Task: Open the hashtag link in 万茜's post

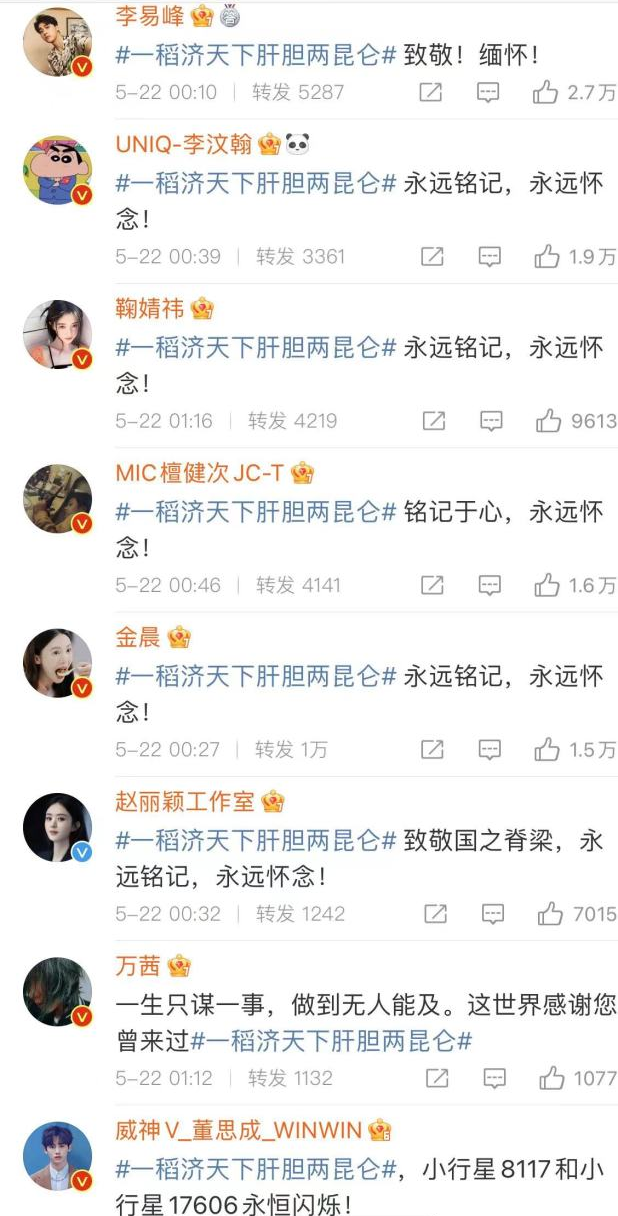Action: pos(331,1040)
